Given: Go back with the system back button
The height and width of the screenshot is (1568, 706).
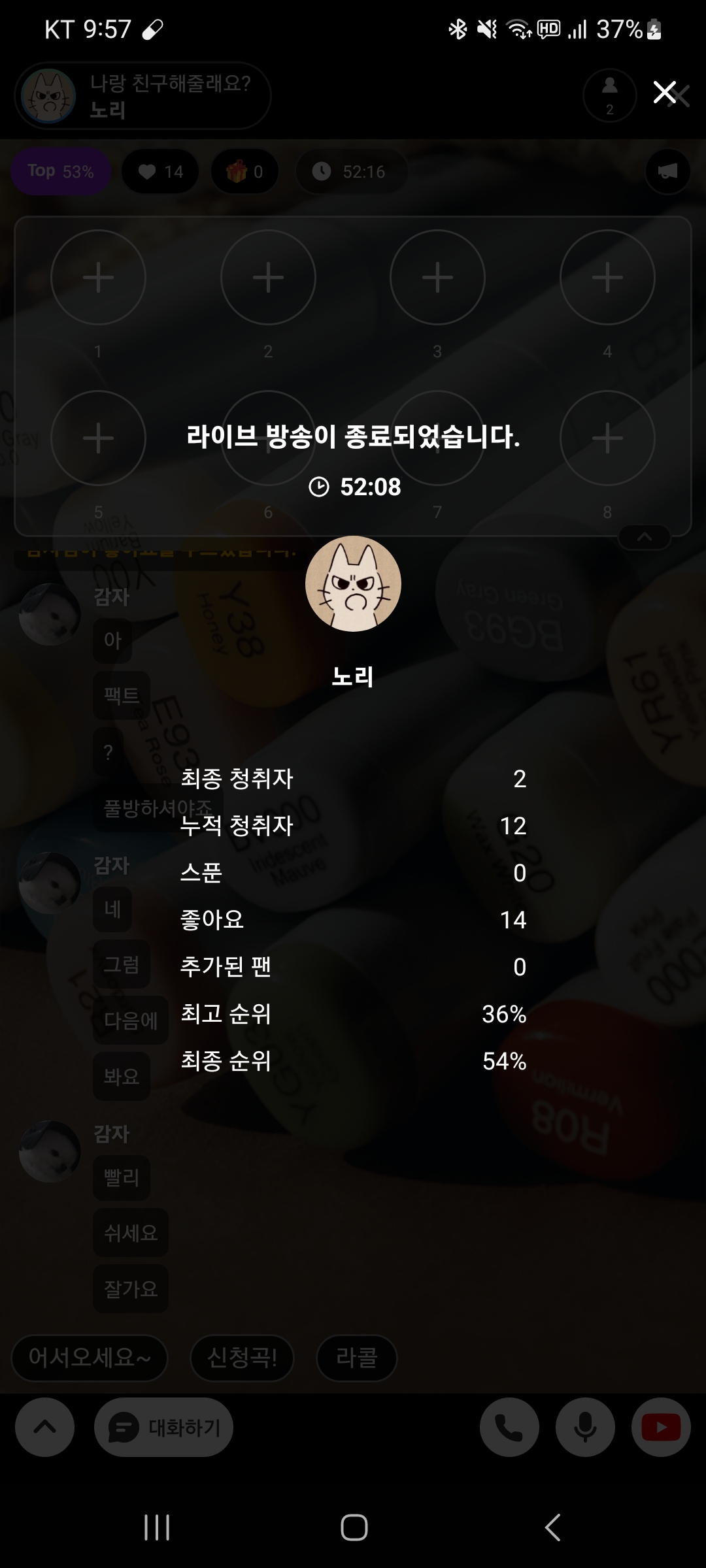Looking at the screenshot, I should pos(552,1527).
